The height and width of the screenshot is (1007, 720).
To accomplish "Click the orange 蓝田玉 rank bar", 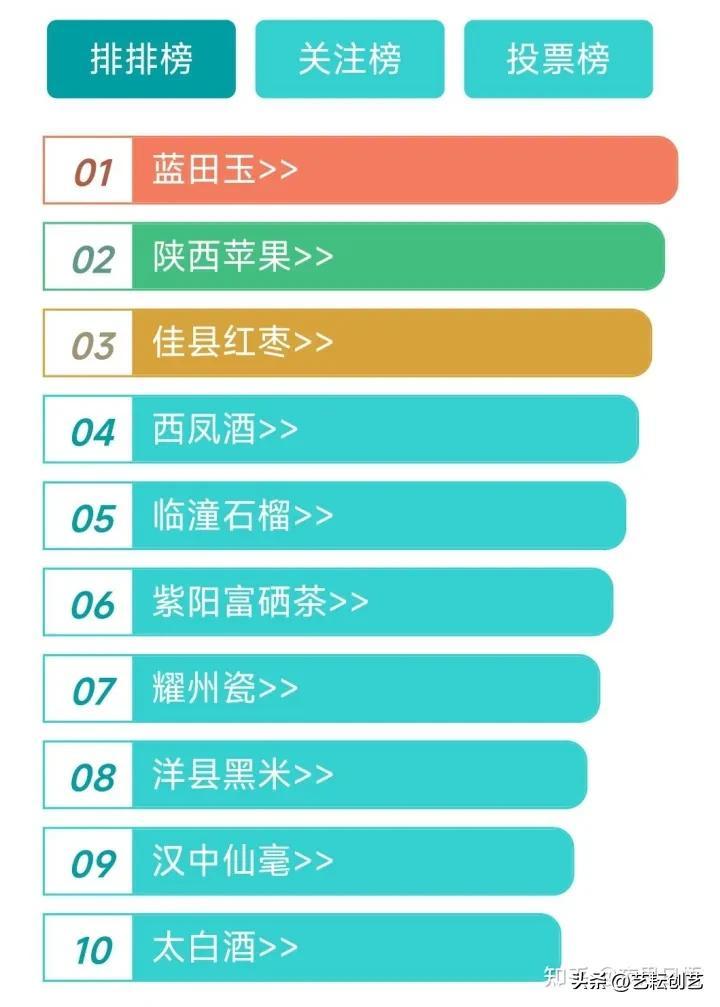I will click(400, 170).
